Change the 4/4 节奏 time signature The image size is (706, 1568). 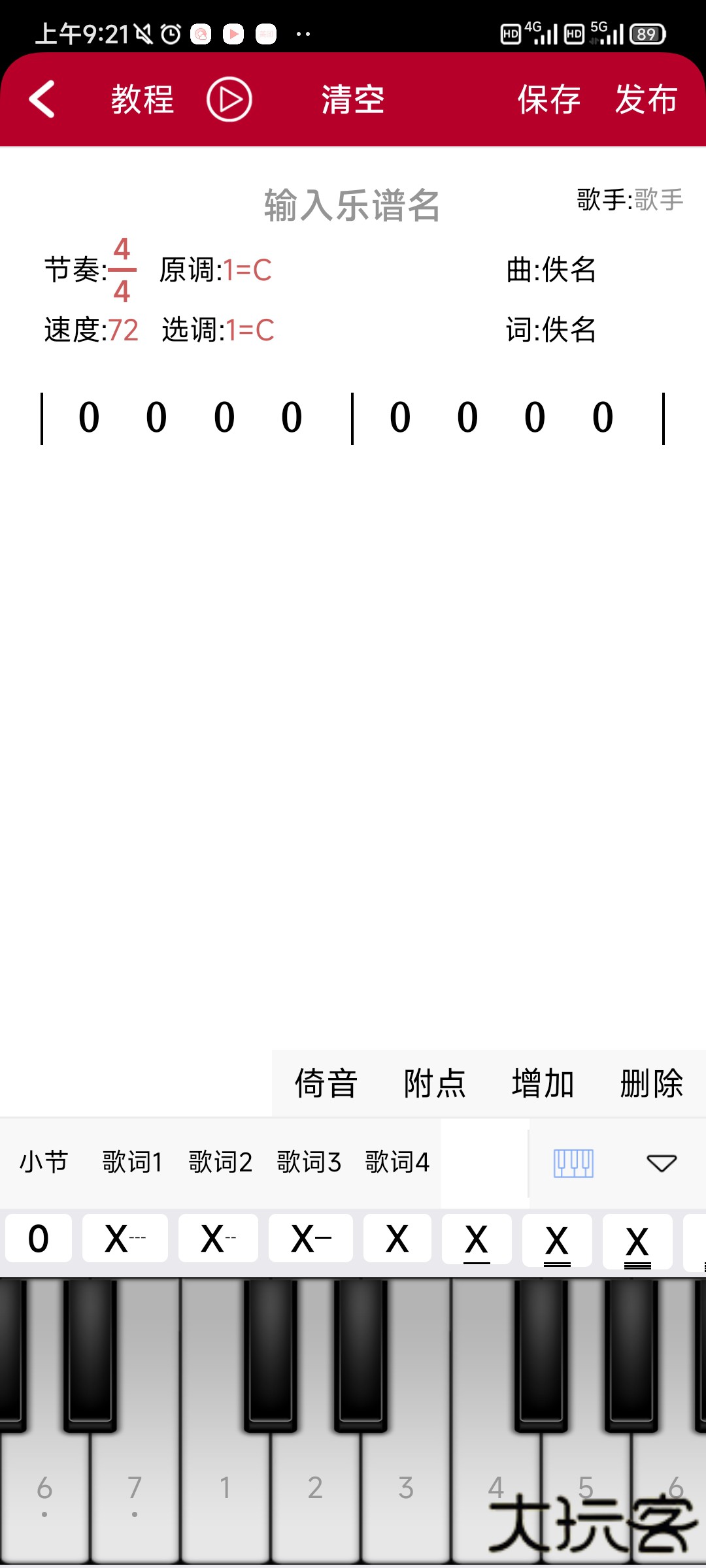point(122,269)
